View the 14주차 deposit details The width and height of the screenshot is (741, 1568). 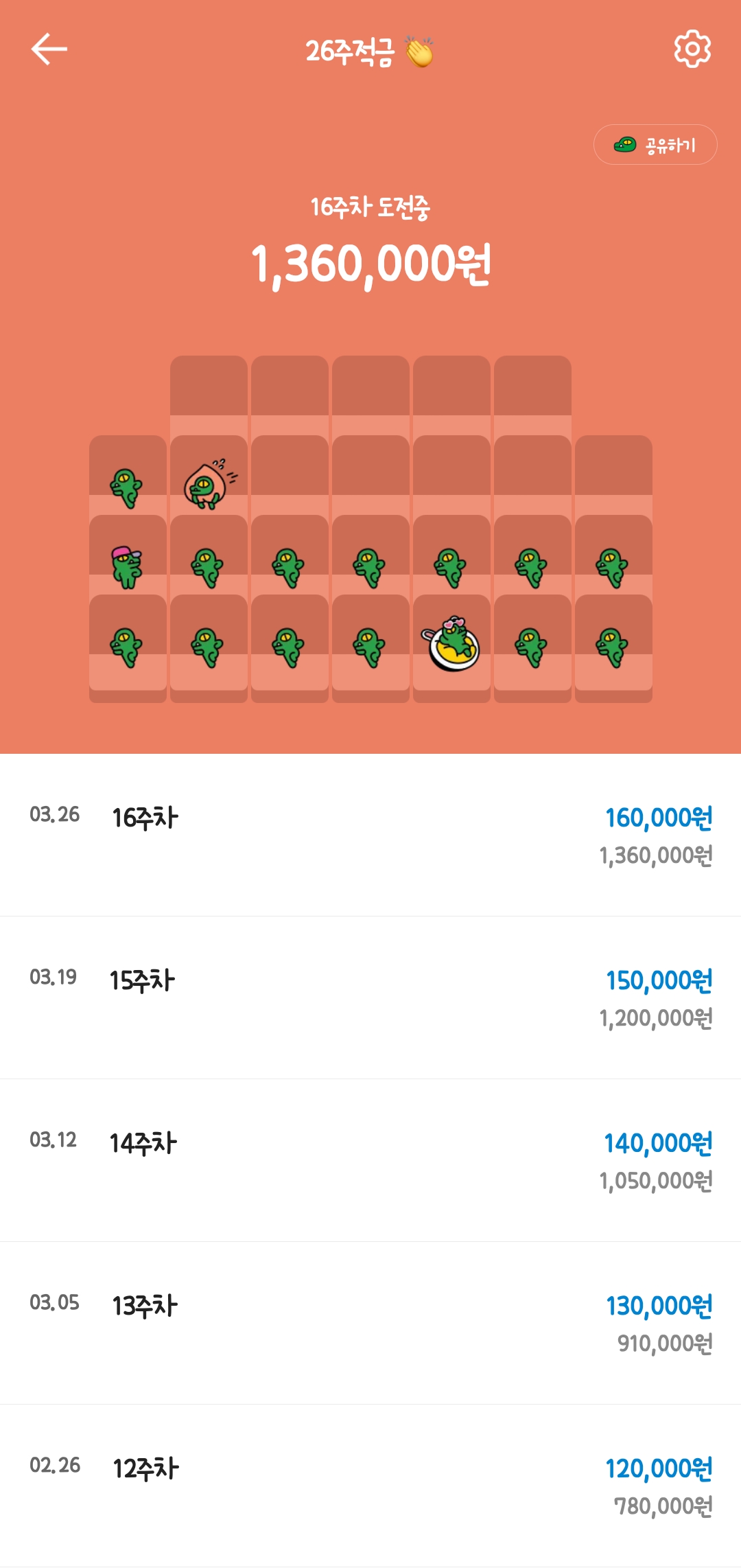pos(370,1161)
